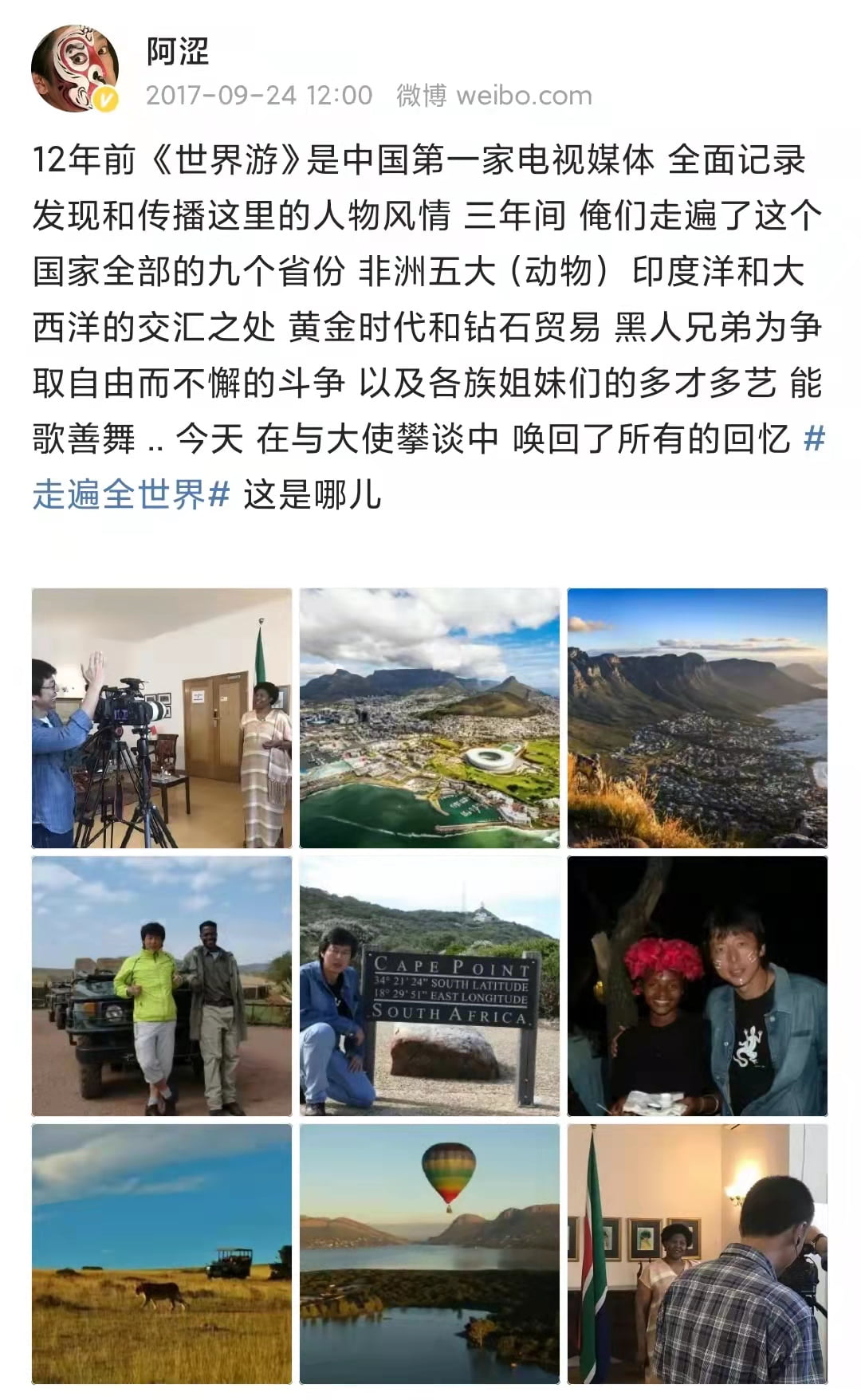Open the coastal mountain range photo
The width and height of the screenshot is (861, 1400).
click(697, 718)
